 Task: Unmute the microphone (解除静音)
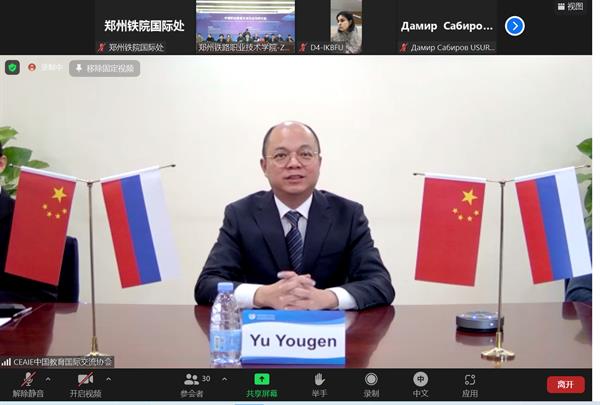(x=28, y=384)
